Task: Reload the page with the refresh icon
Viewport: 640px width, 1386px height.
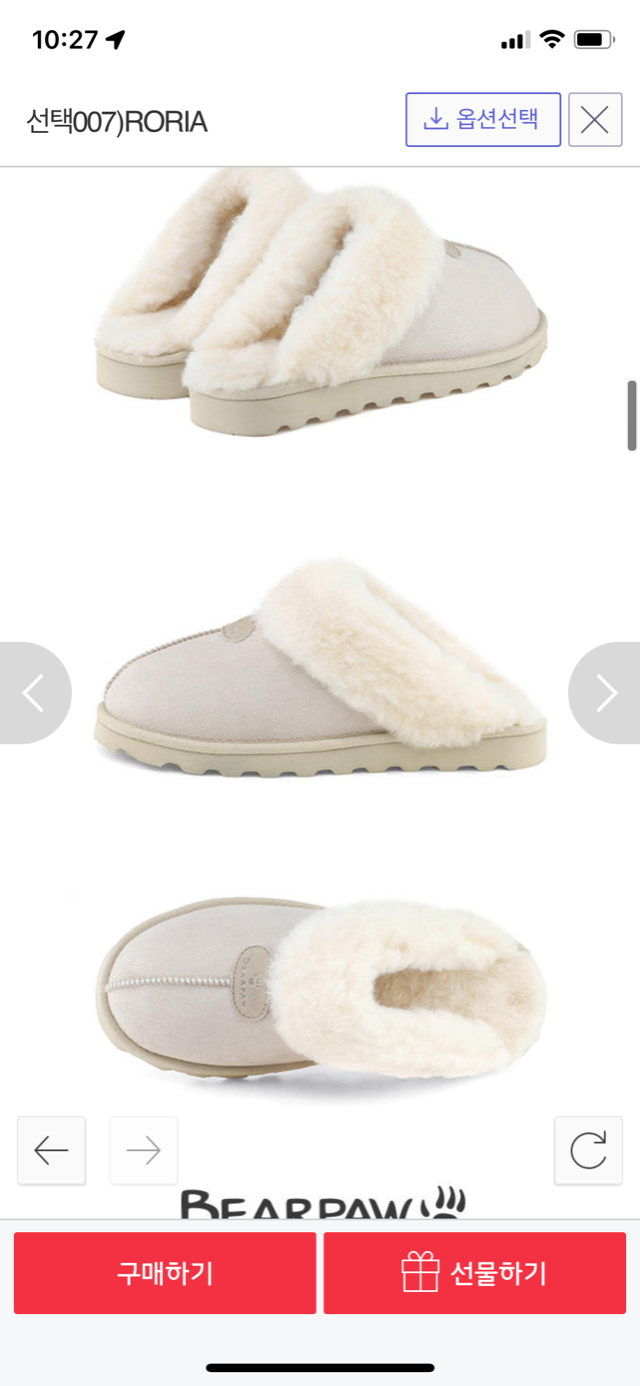Action: tap(588, 1151)
